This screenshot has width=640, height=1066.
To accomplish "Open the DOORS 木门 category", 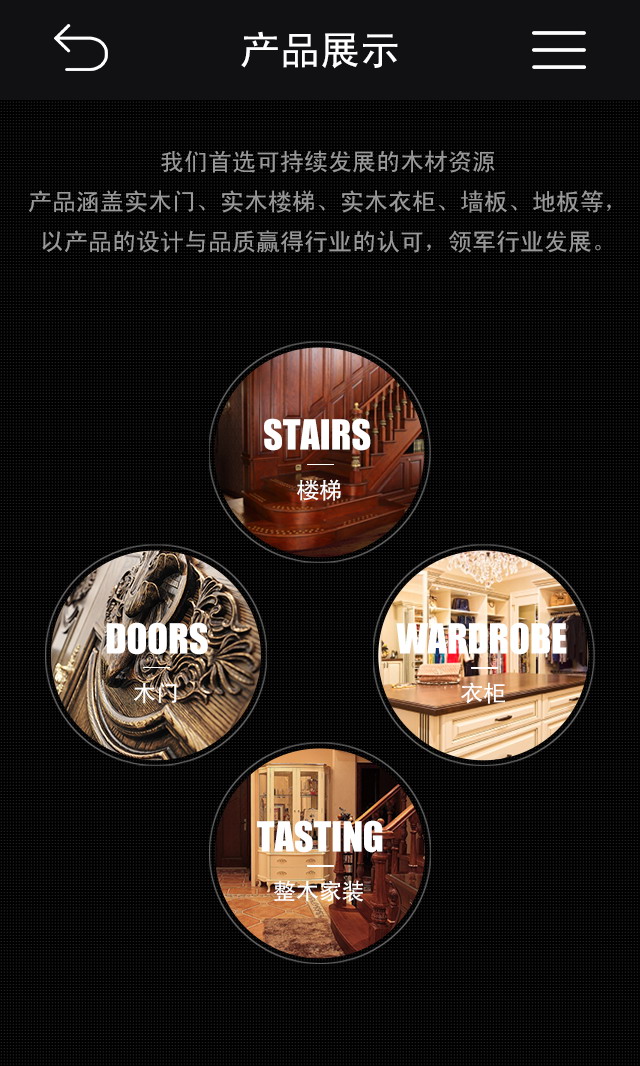I will point(156,655).
